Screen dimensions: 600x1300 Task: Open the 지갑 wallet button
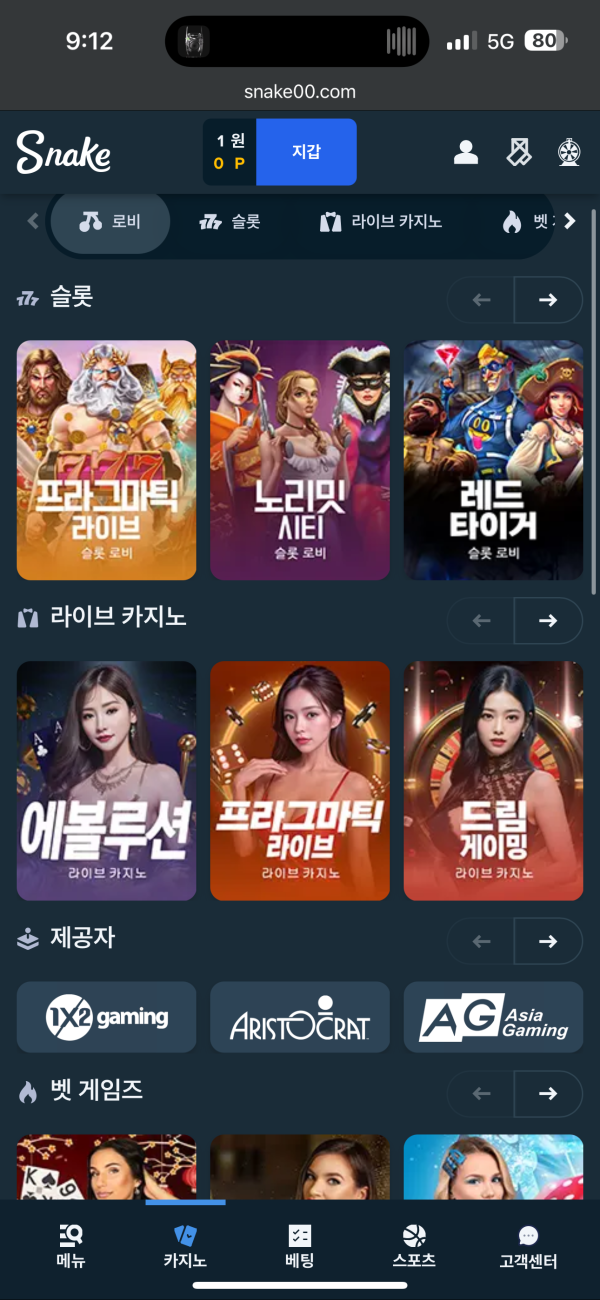(x=306, y=152)
